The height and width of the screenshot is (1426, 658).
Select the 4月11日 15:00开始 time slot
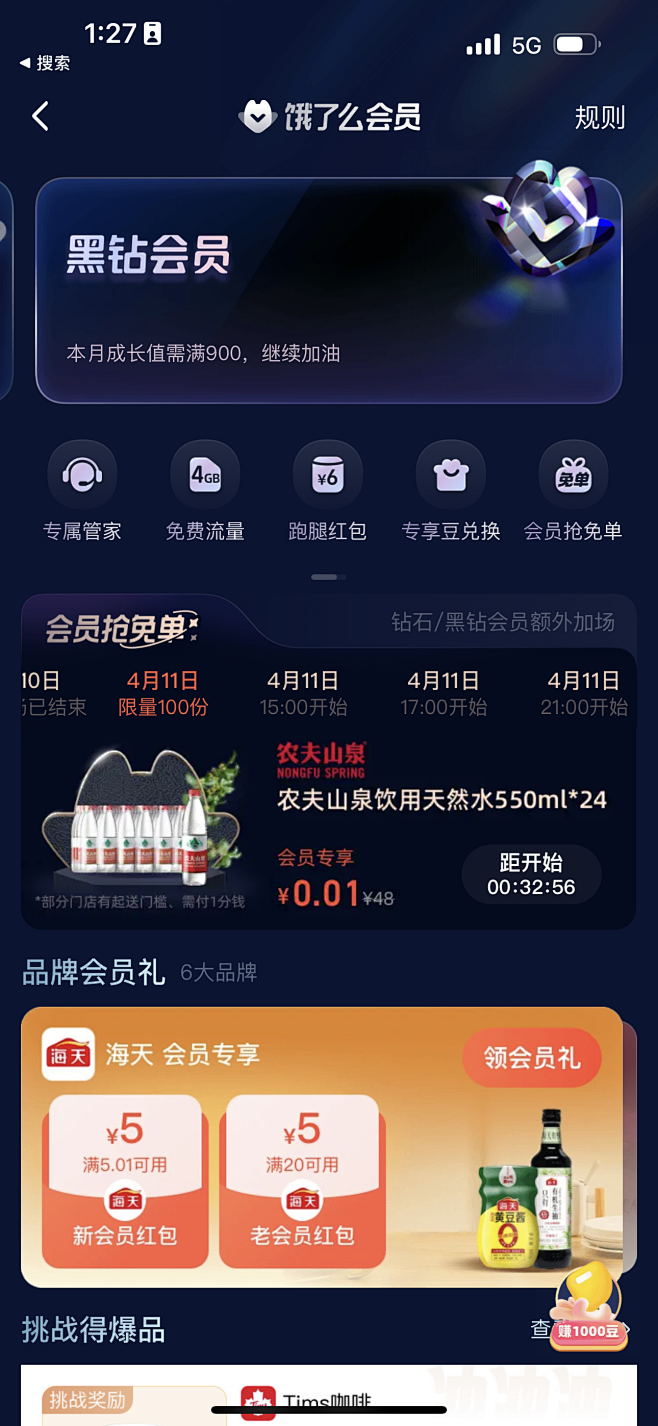coord(303,694)
